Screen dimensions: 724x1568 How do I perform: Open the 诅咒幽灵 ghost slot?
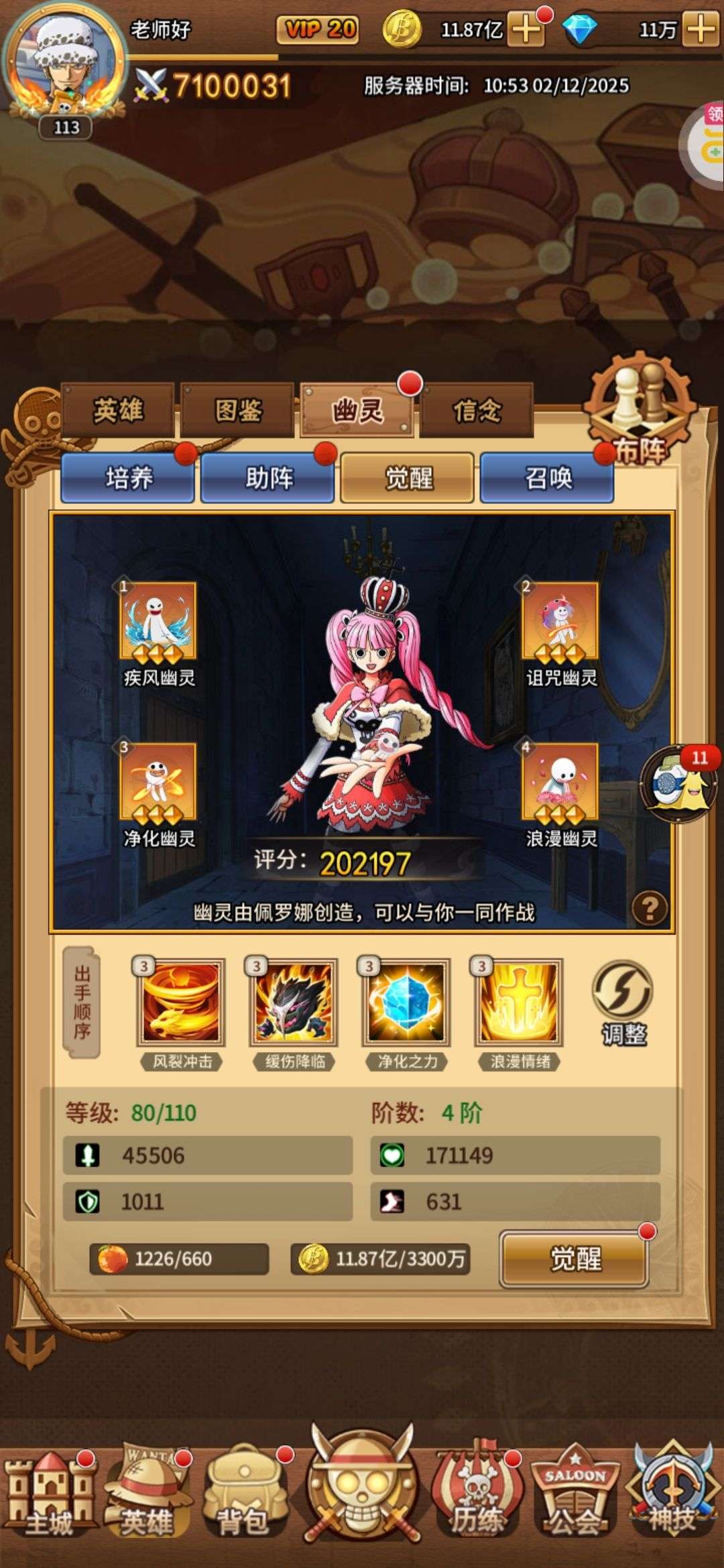pyautogui.click(x=560, y=633)
